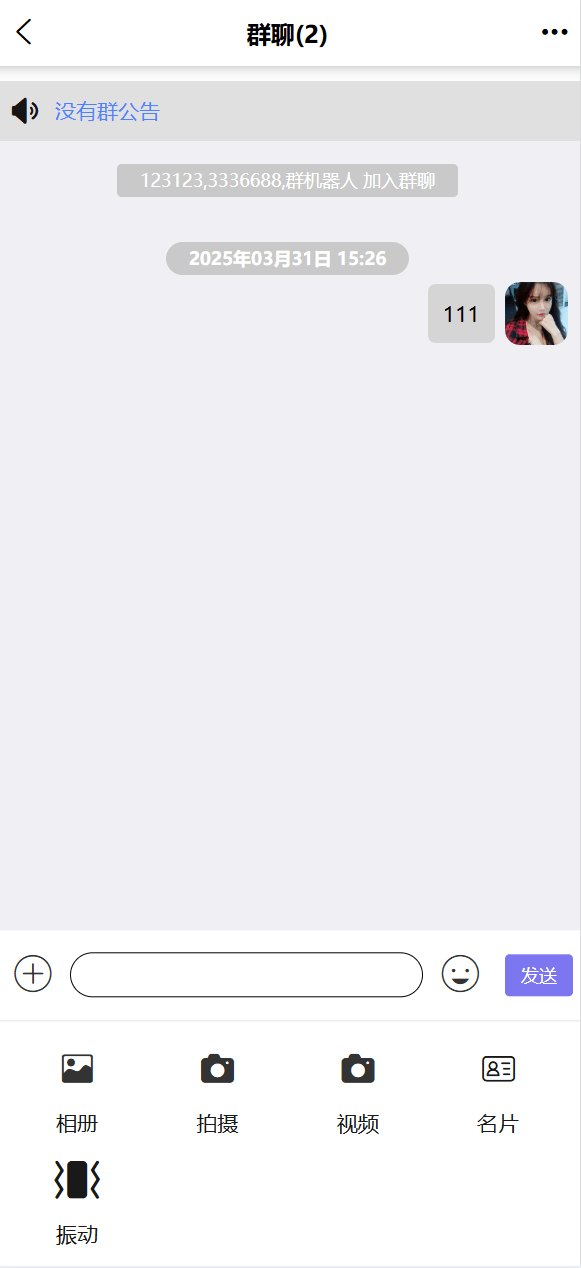Open the emoji smiley picker
The width and height of the screenshot is (581, 1268).
pos(460,974)
